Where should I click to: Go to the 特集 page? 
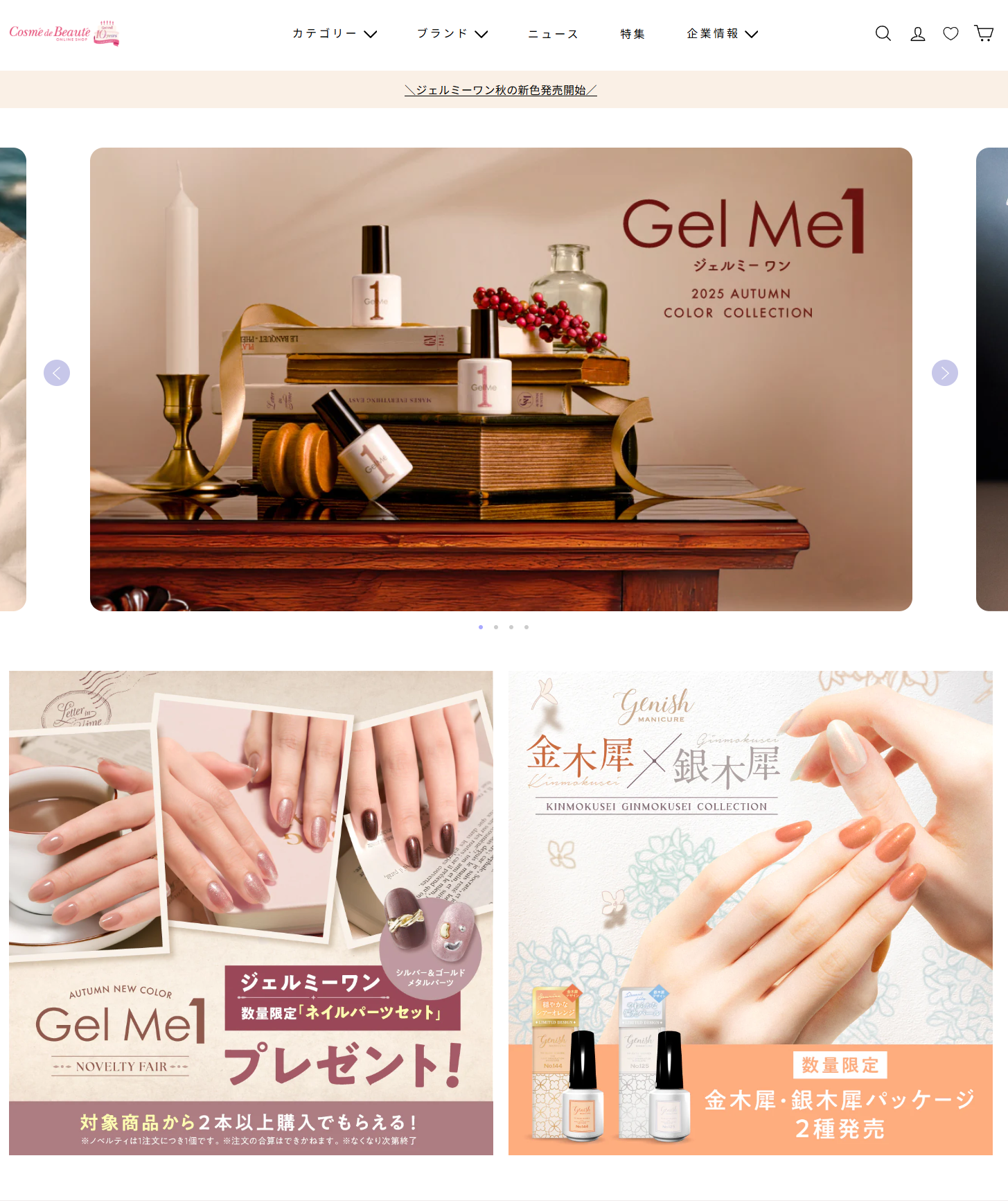pos(632,33)
